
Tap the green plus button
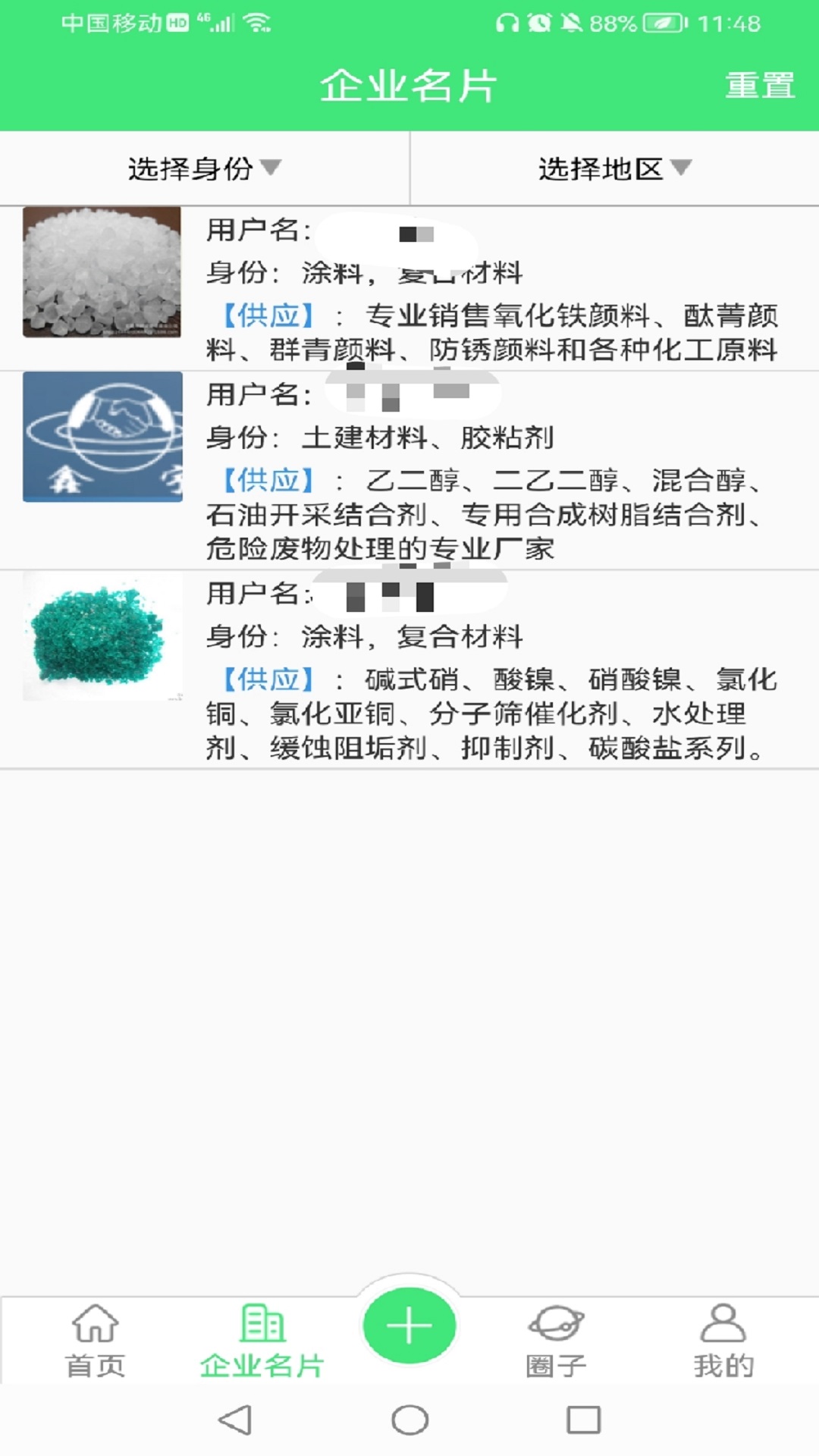409,1326
